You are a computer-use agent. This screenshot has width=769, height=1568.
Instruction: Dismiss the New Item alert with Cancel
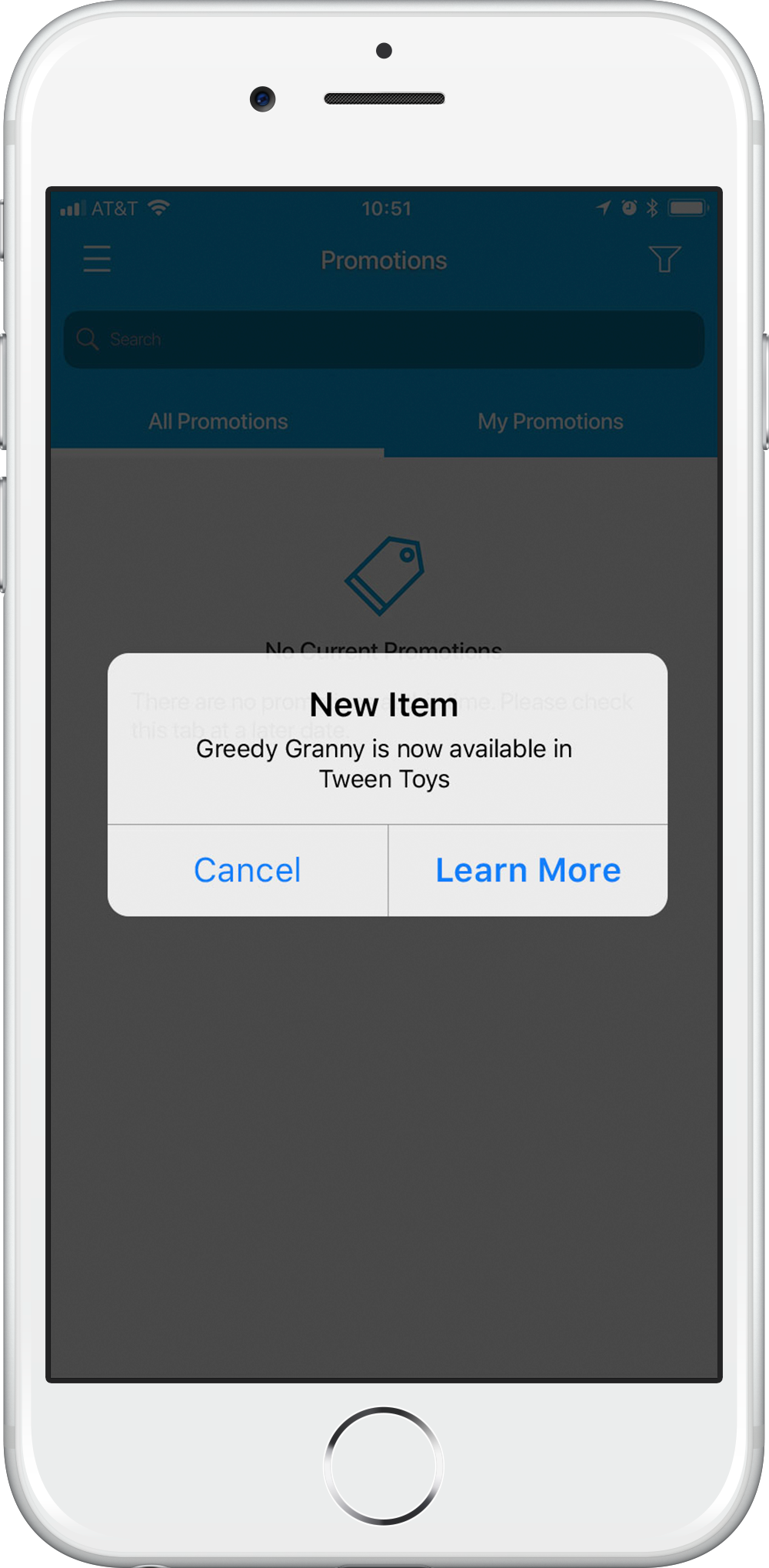click(248, 870)
